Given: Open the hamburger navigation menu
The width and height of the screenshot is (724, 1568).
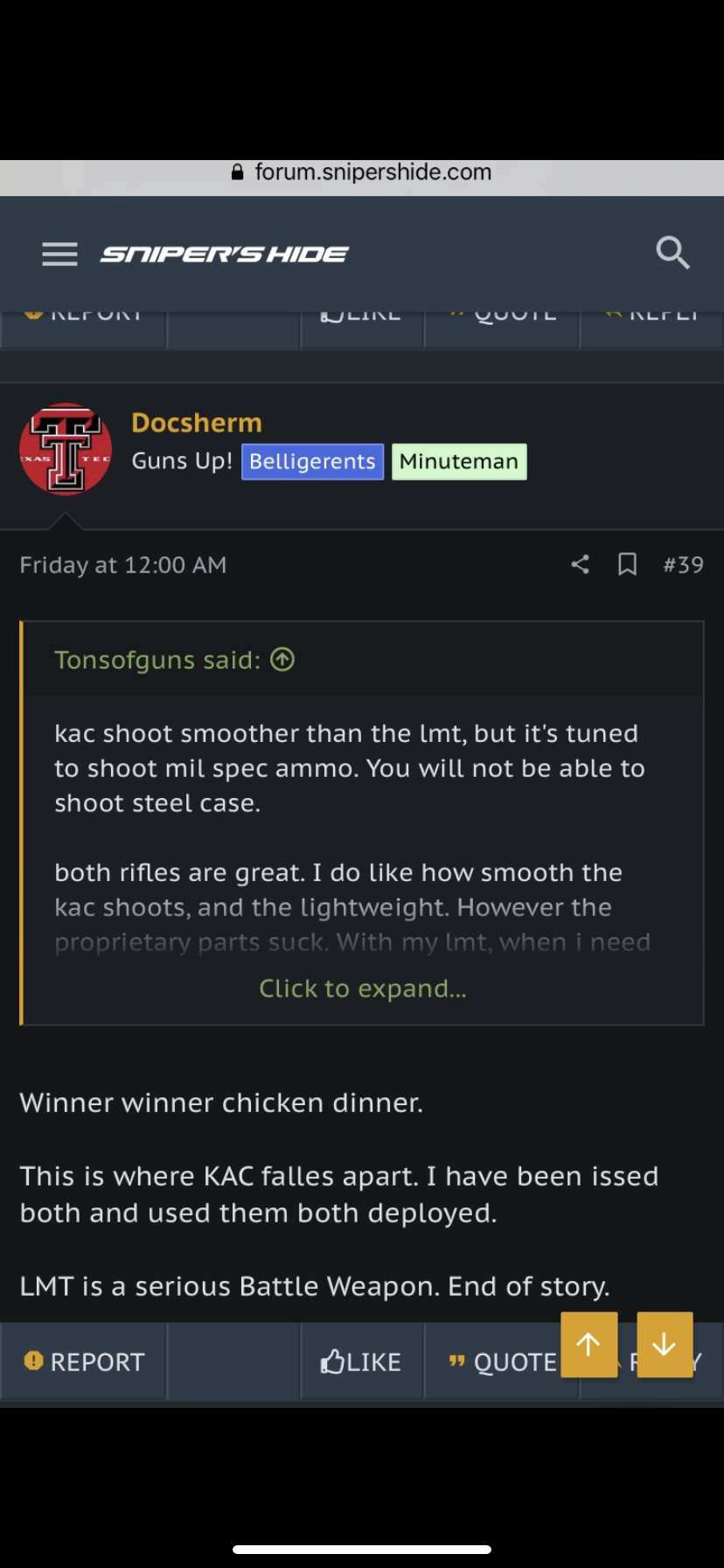Looking at the screenshot, I should click(59, 255).
